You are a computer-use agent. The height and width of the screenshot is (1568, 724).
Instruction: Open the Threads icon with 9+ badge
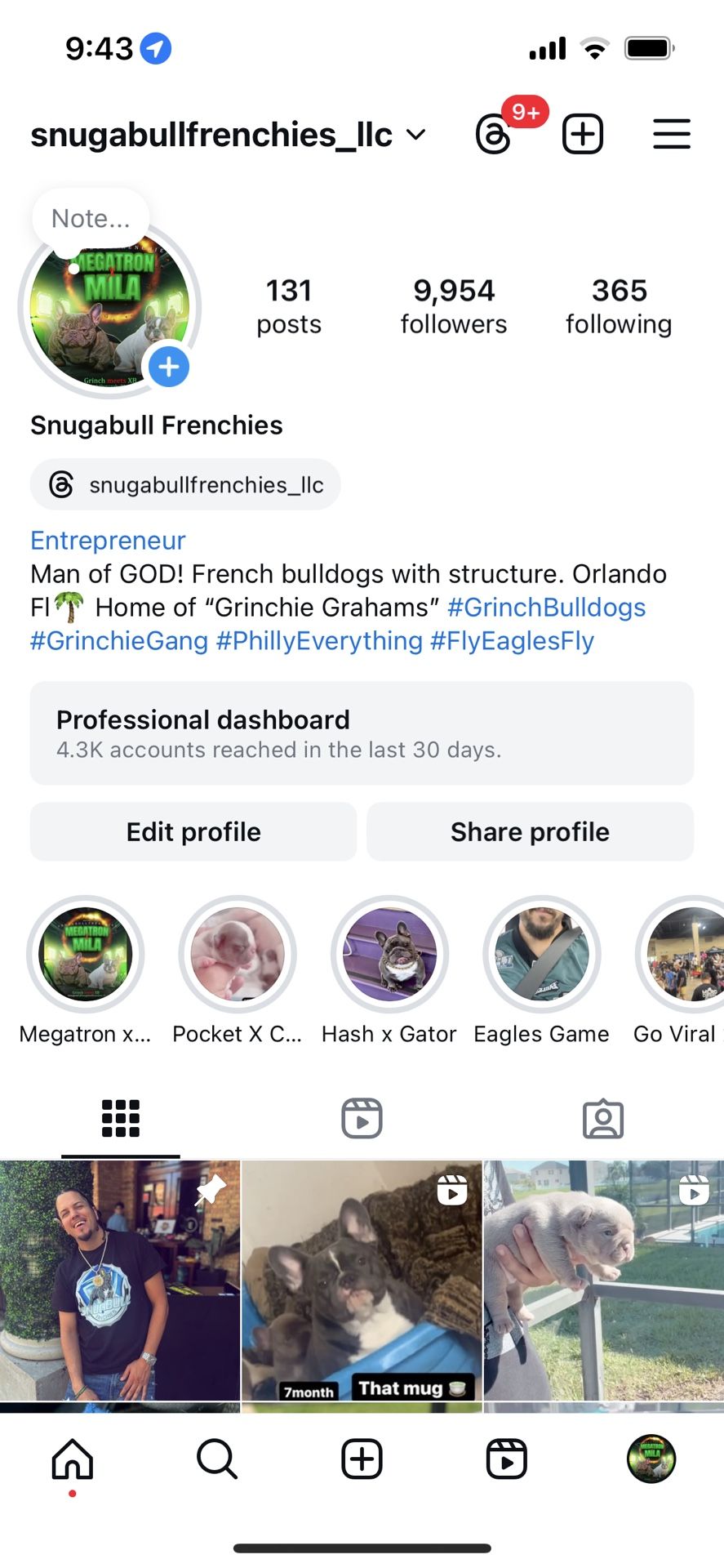tap(495, 135)
